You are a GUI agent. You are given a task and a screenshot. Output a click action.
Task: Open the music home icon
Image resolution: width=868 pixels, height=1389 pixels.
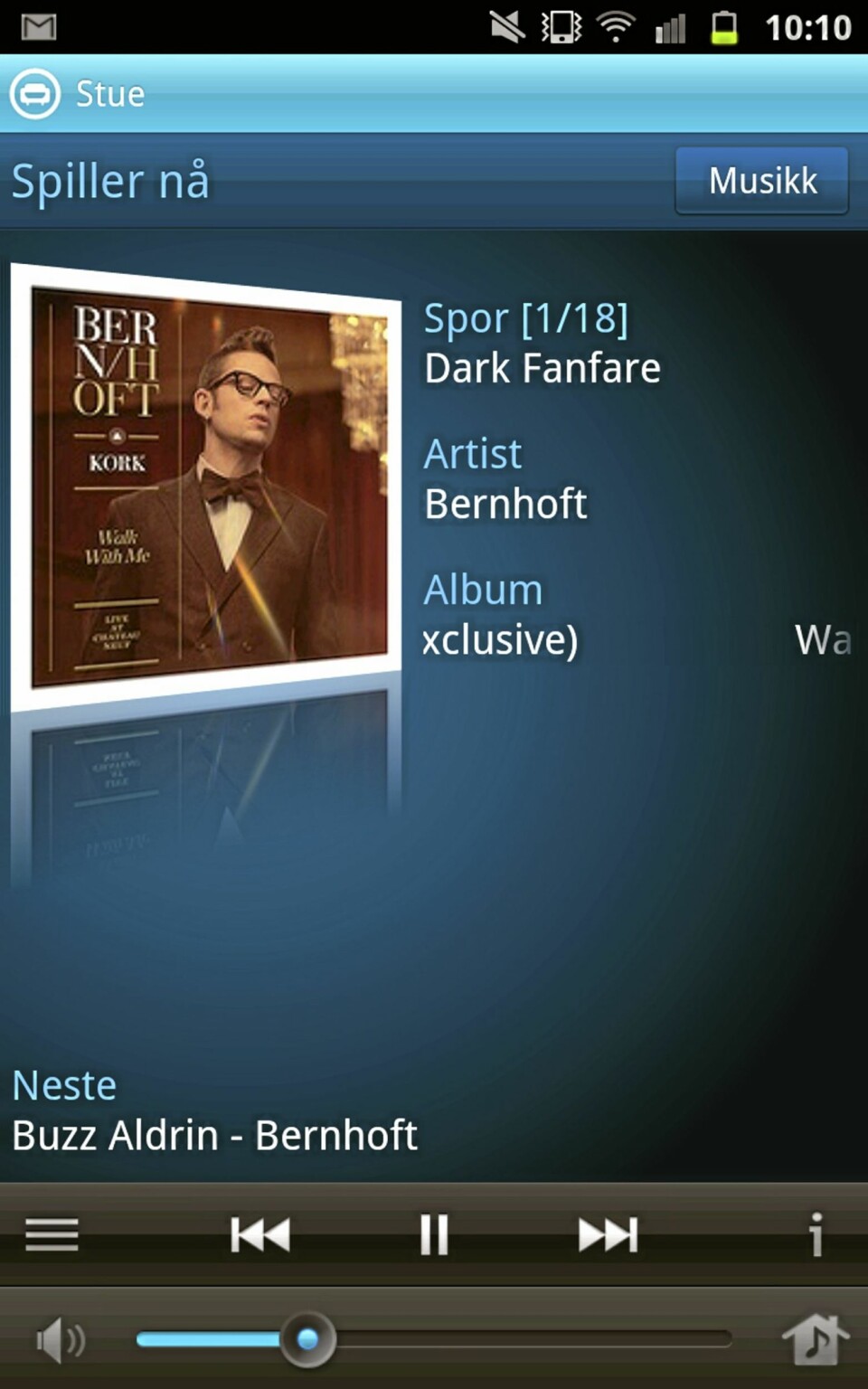(815, 1339)
